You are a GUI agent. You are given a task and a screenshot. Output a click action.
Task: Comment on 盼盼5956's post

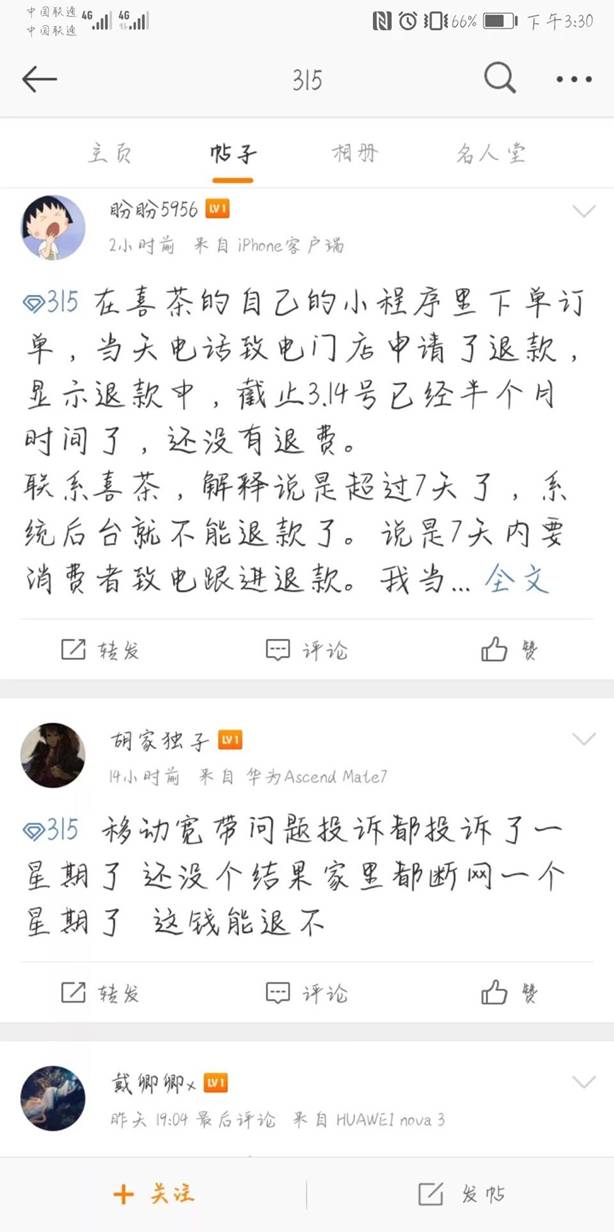pos(307,650)
